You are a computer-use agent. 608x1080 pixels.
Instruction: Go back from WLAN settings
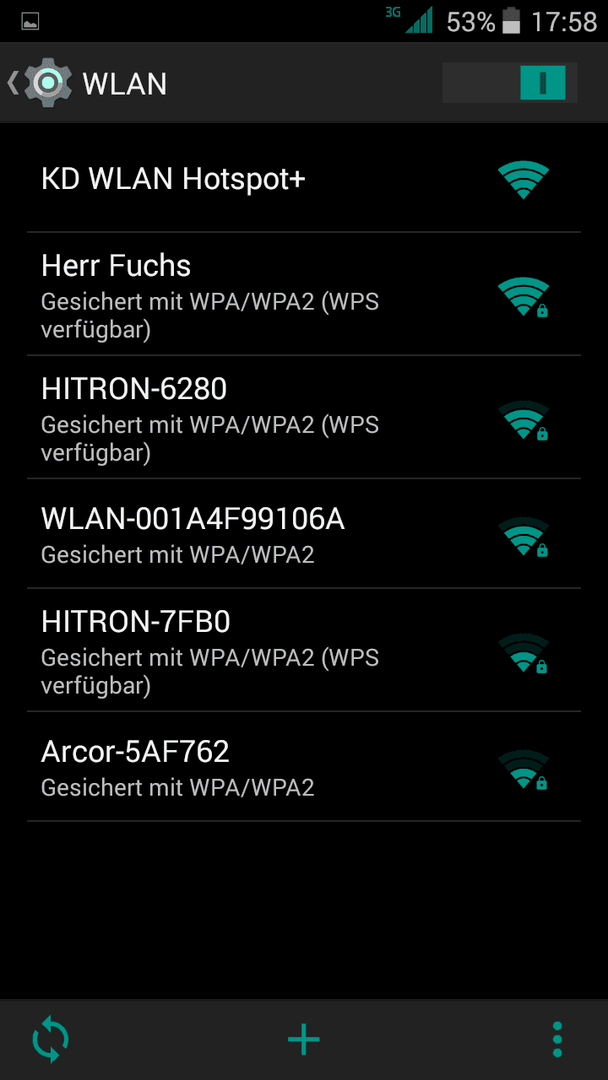[40, 83]
